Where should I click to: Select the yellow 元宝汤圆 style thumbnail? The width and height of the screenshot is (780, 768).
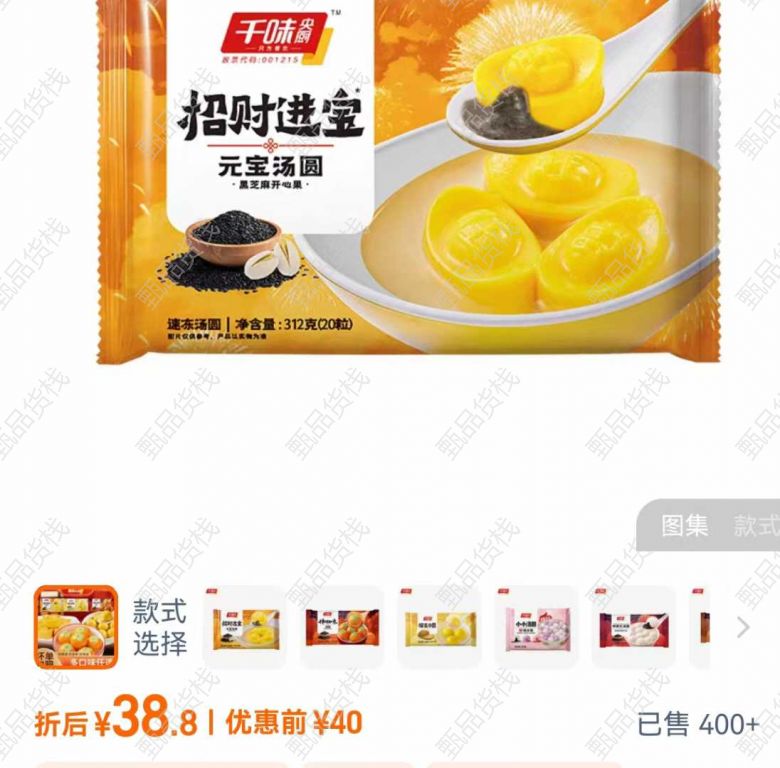pos(245,627)
